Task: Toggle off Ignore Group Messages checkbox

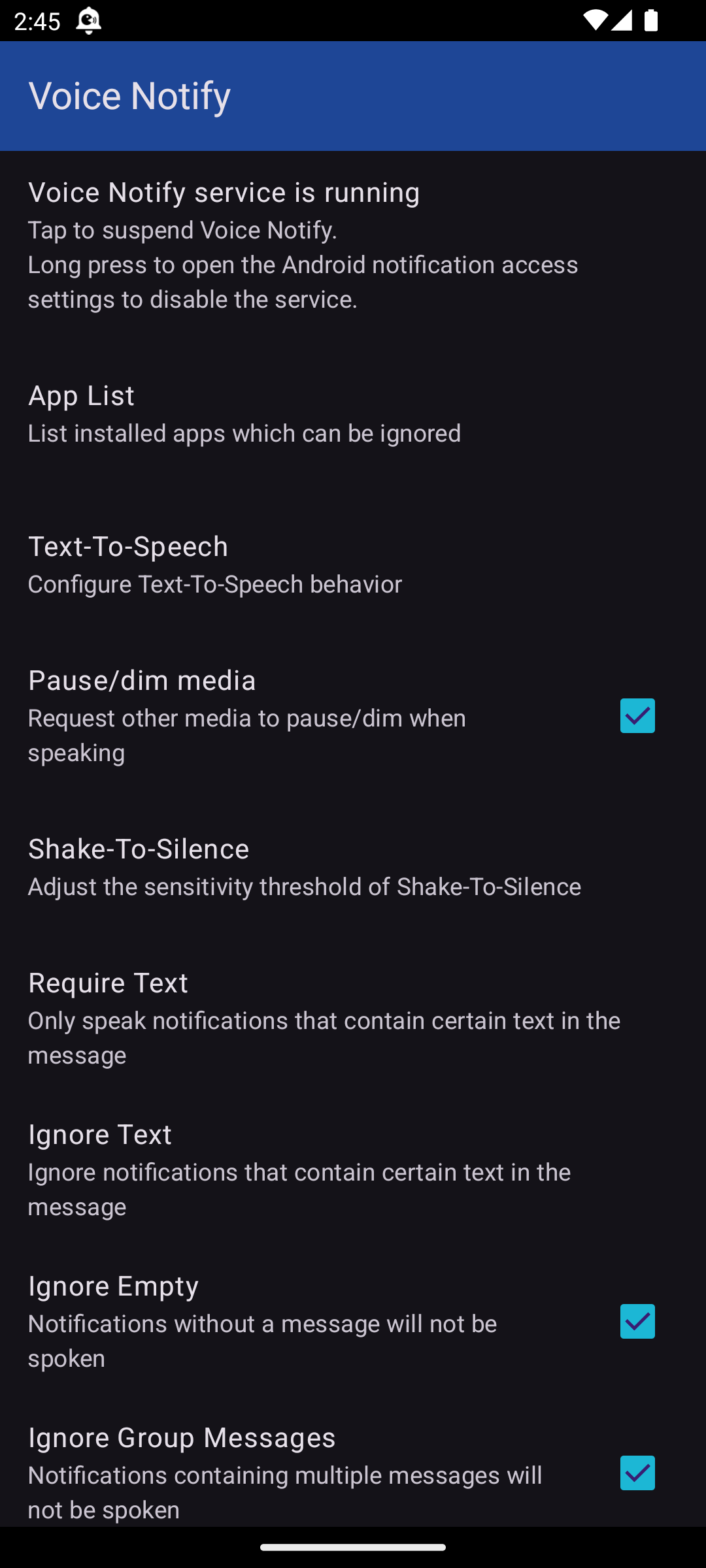Action: coord(637,1473)
